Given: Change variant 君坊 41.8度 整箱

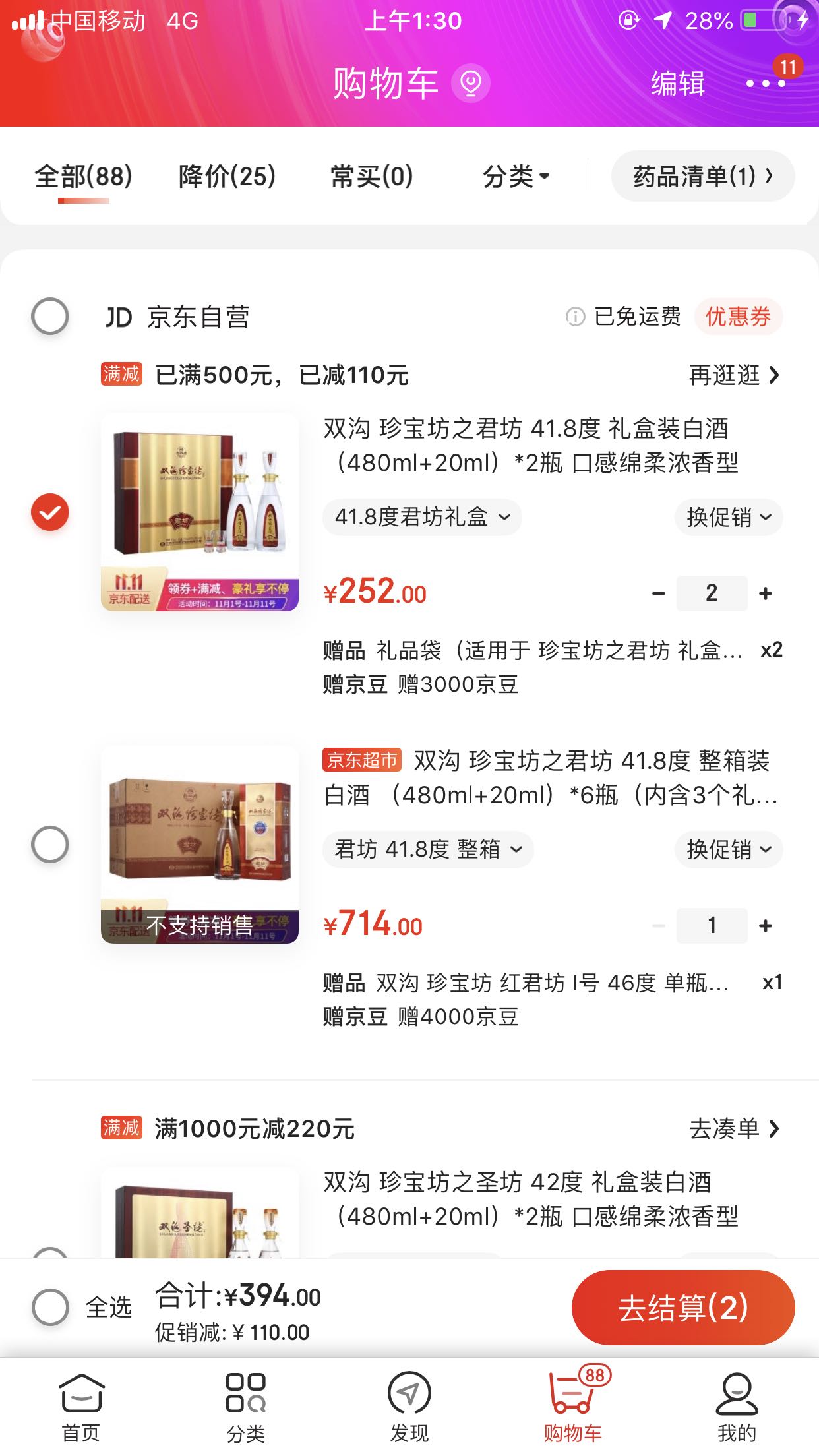Looking at the screenshot, I should tap(428, 849).
